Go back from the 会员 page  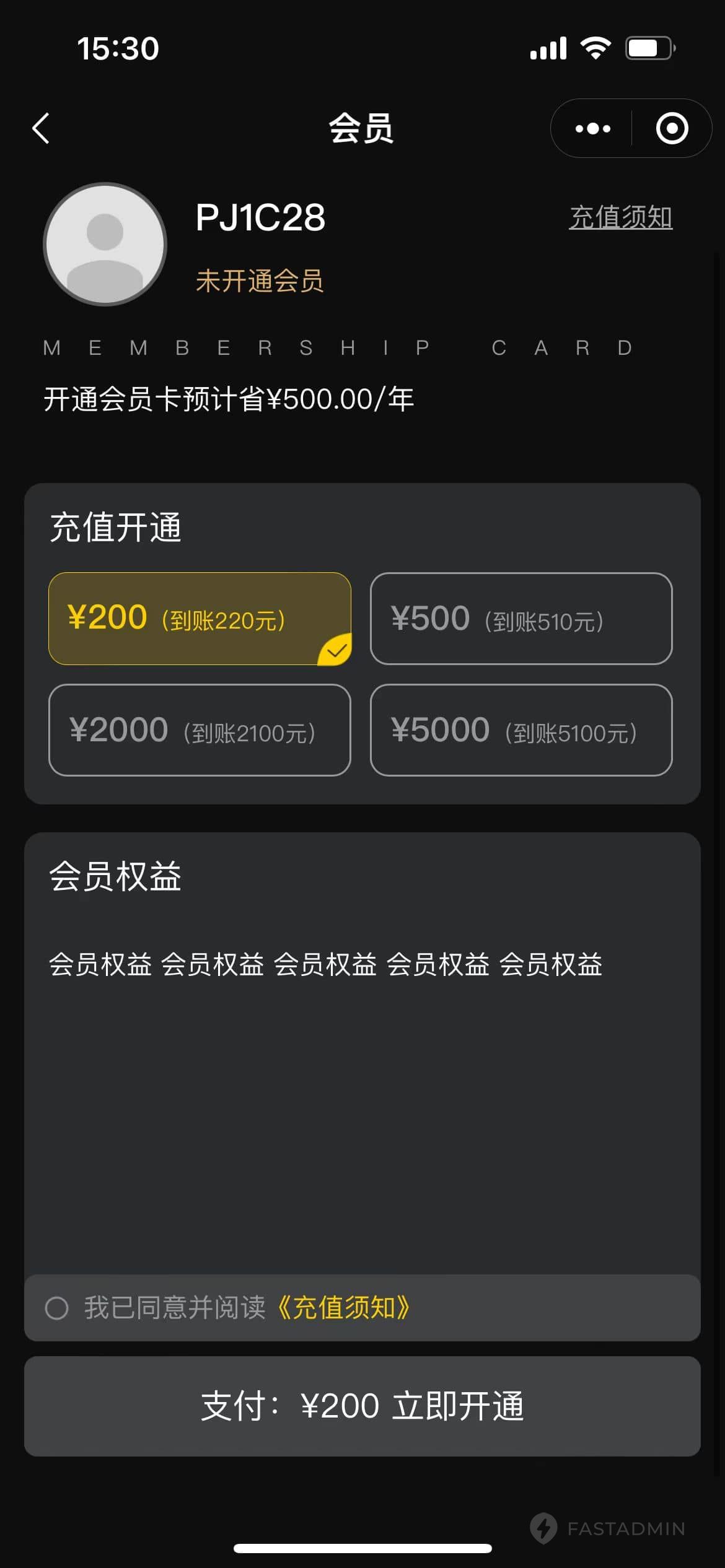click(x=41, y=128)
